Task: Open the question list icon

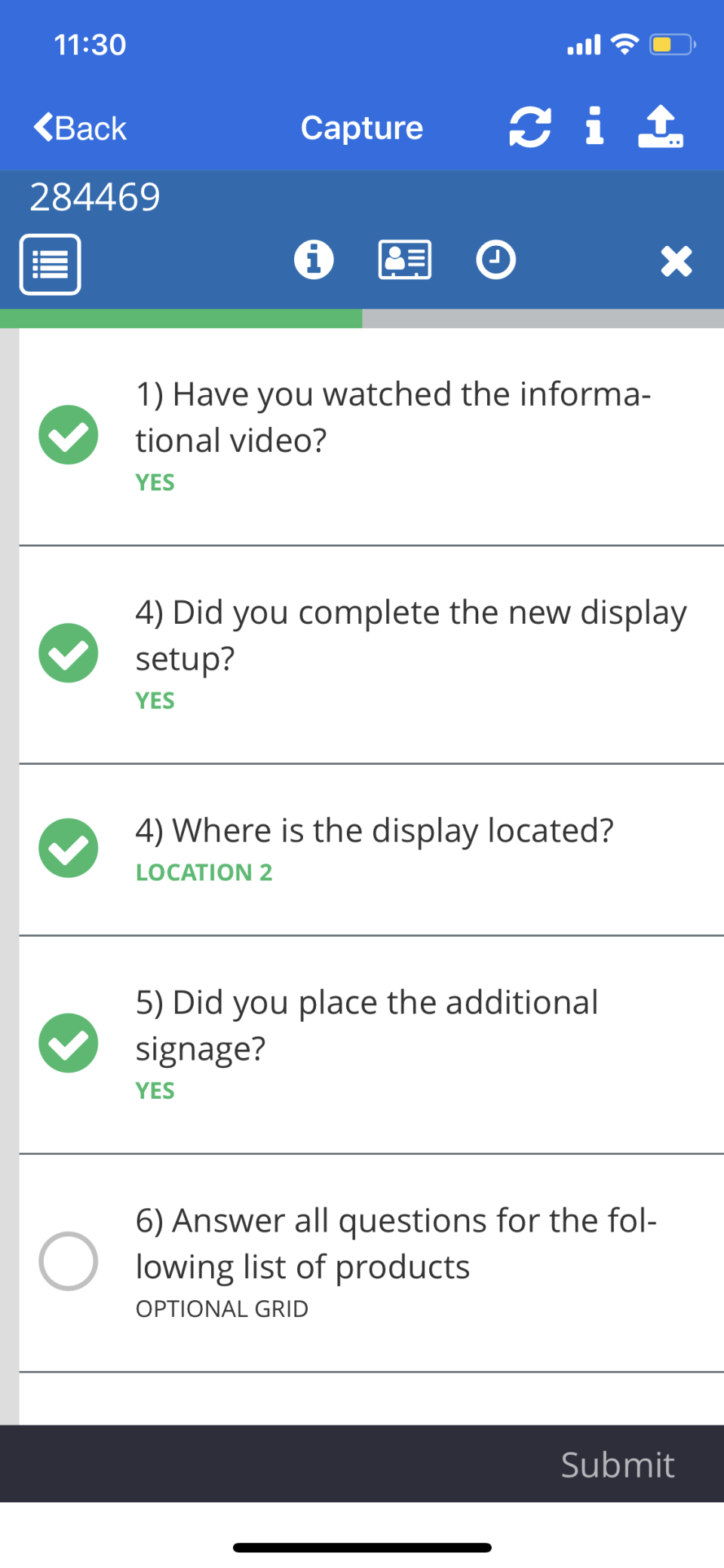Action: (x=51, y=264)
